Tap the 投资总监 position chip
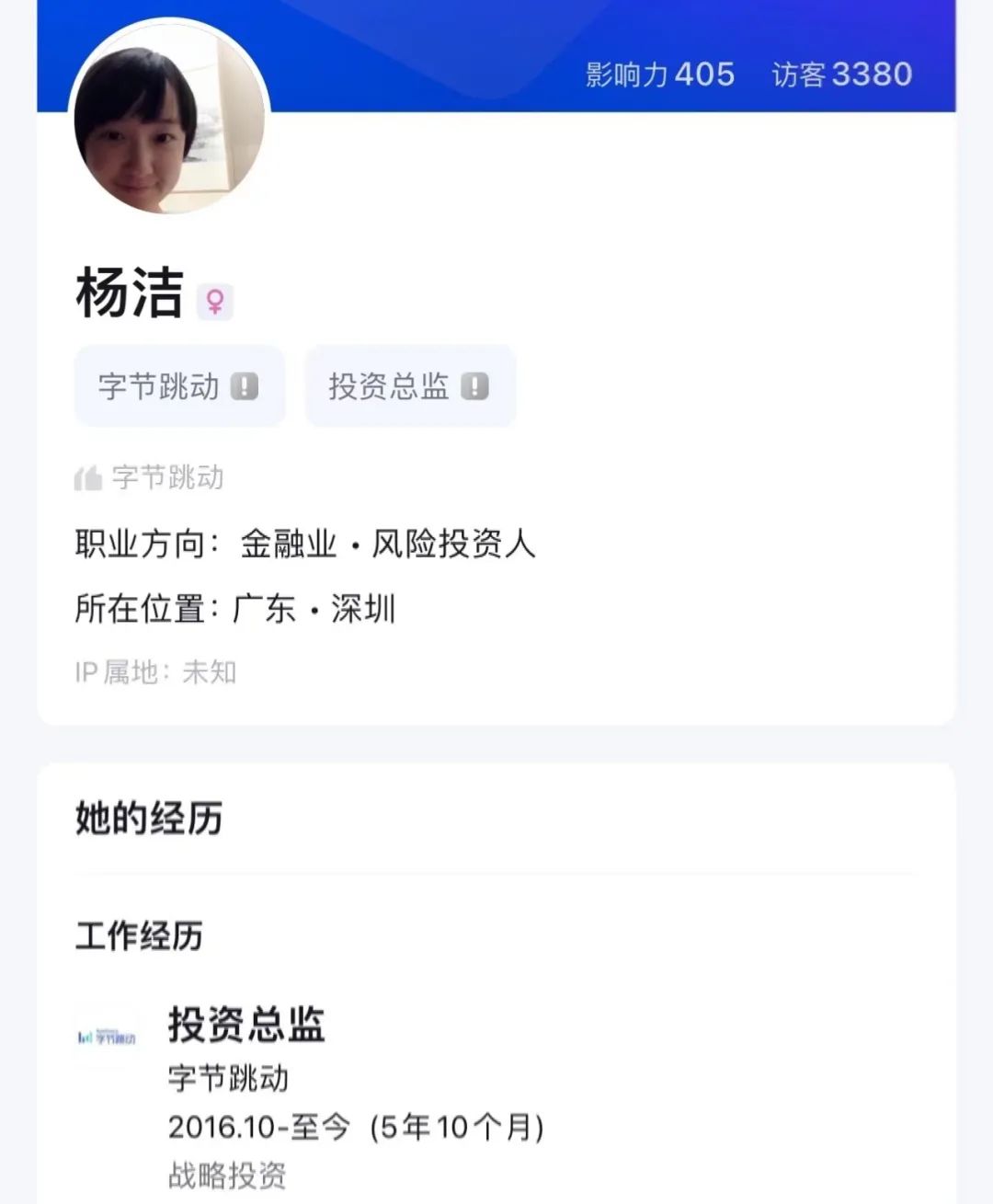 [409, 386]
